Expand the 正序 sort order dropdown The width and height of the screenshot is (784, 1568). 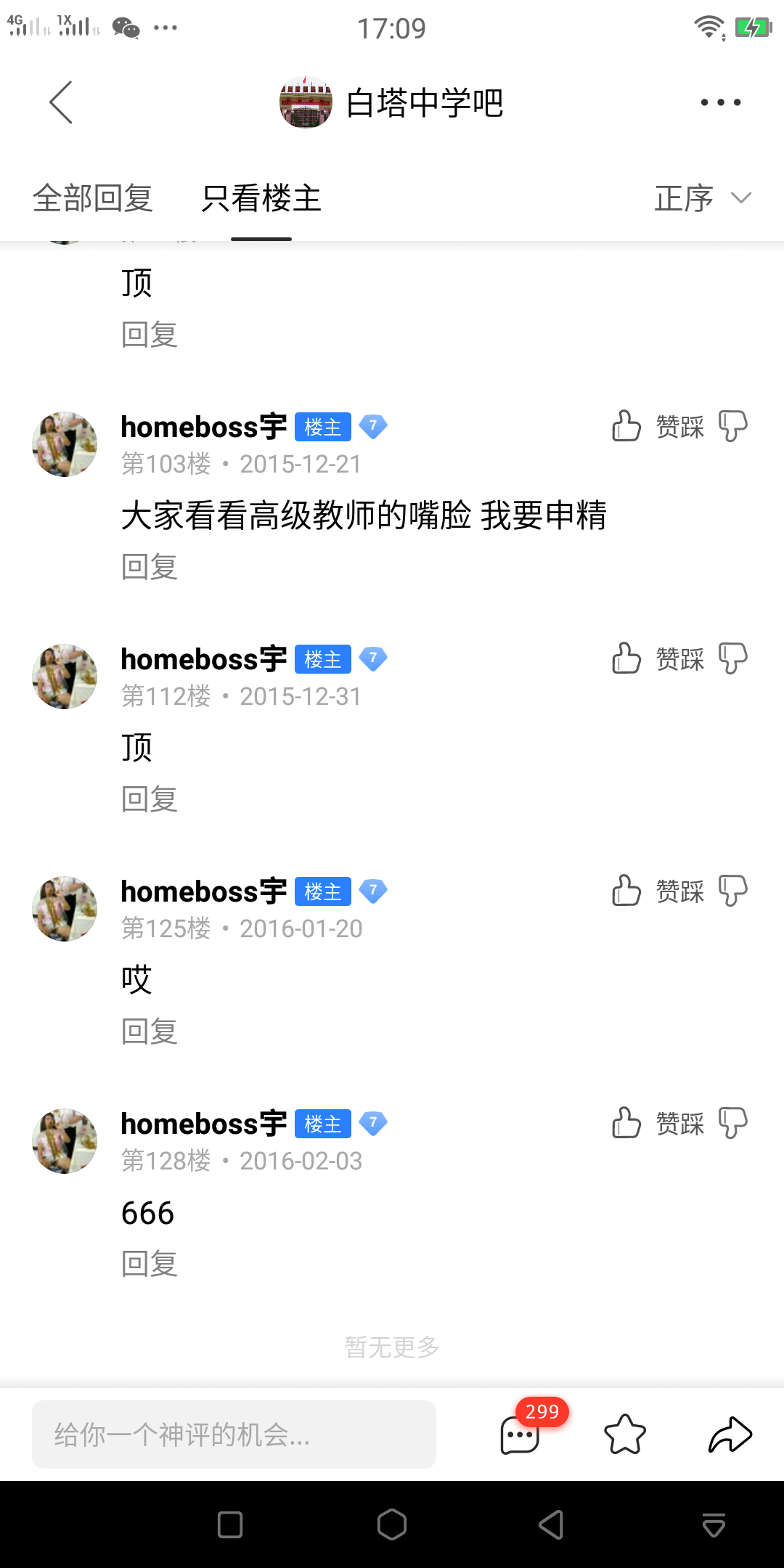(701, 198)
